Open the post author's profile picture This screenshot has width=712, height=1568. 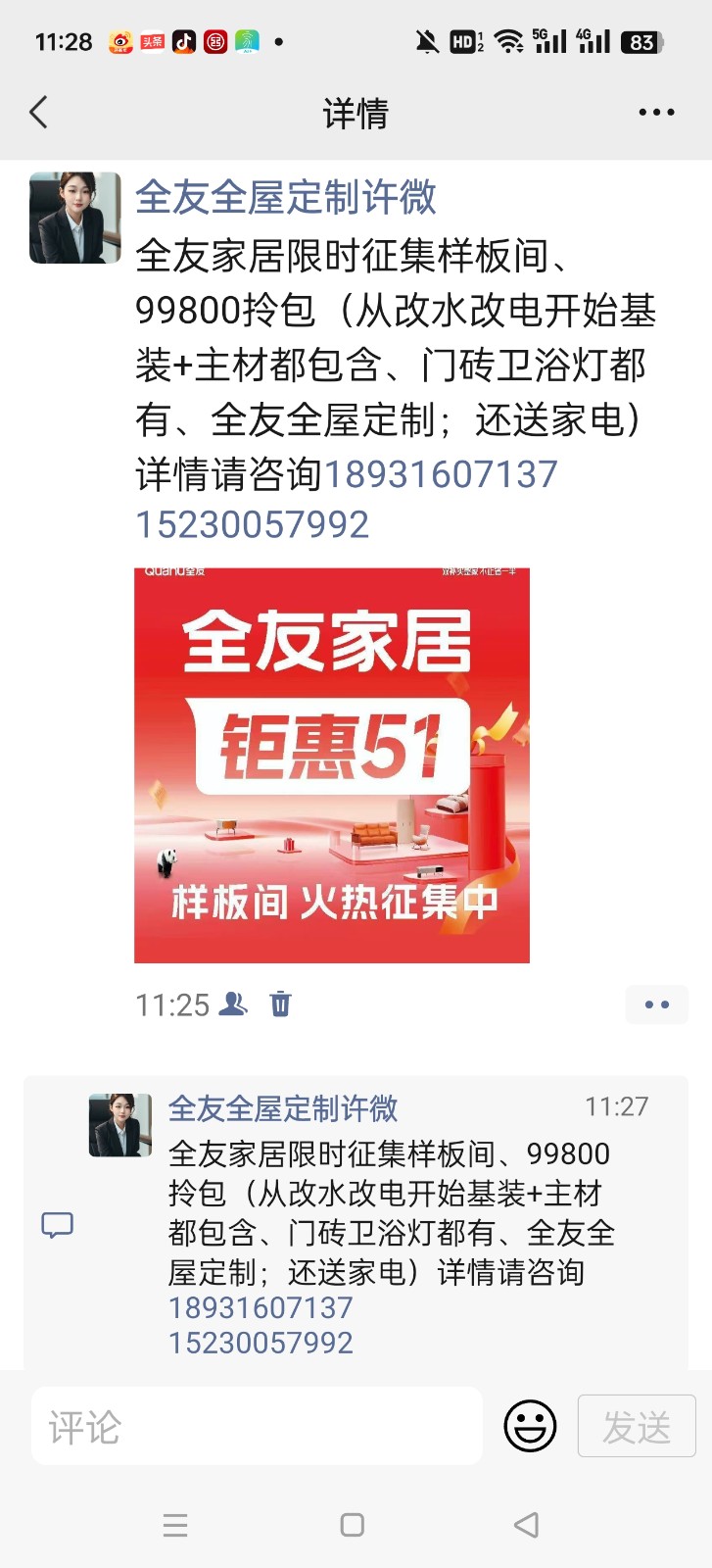point(75,218)
